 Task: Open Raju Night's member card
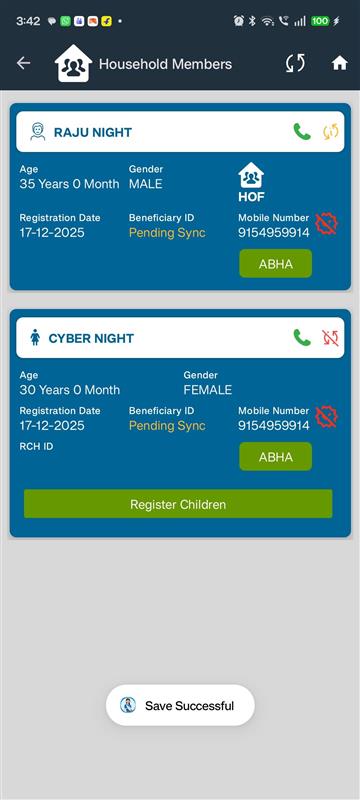point(180,196)
